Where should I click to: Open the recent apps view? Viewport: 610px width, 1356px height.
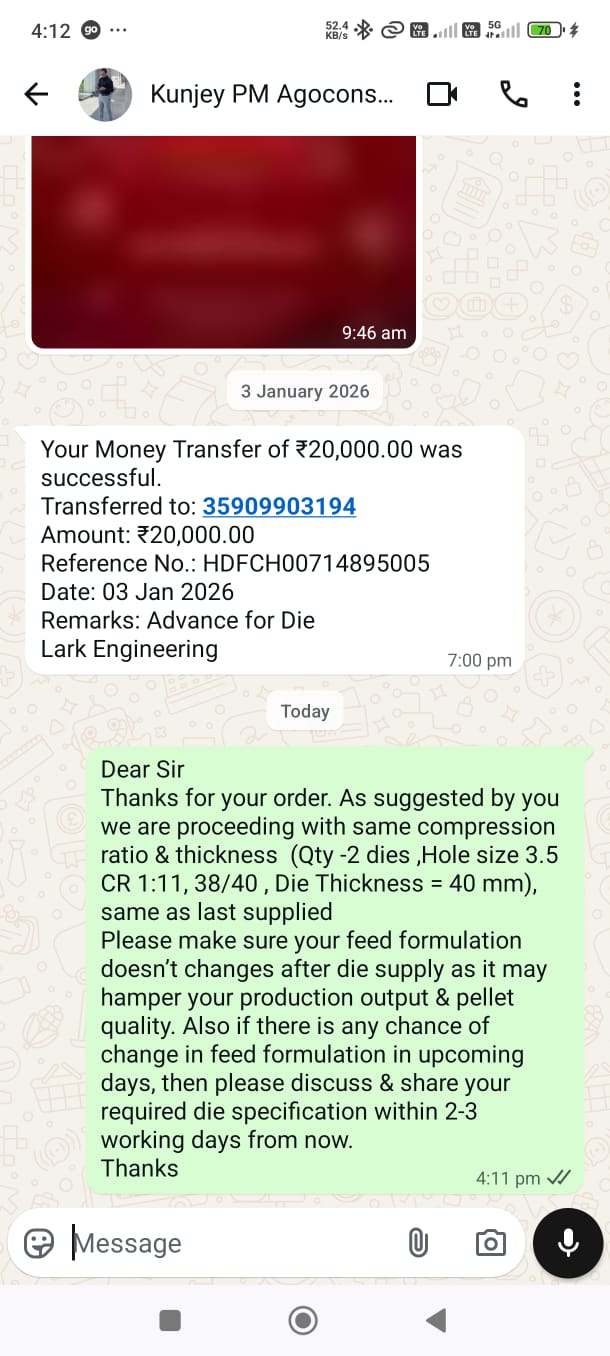click(x=170, y=1321)
